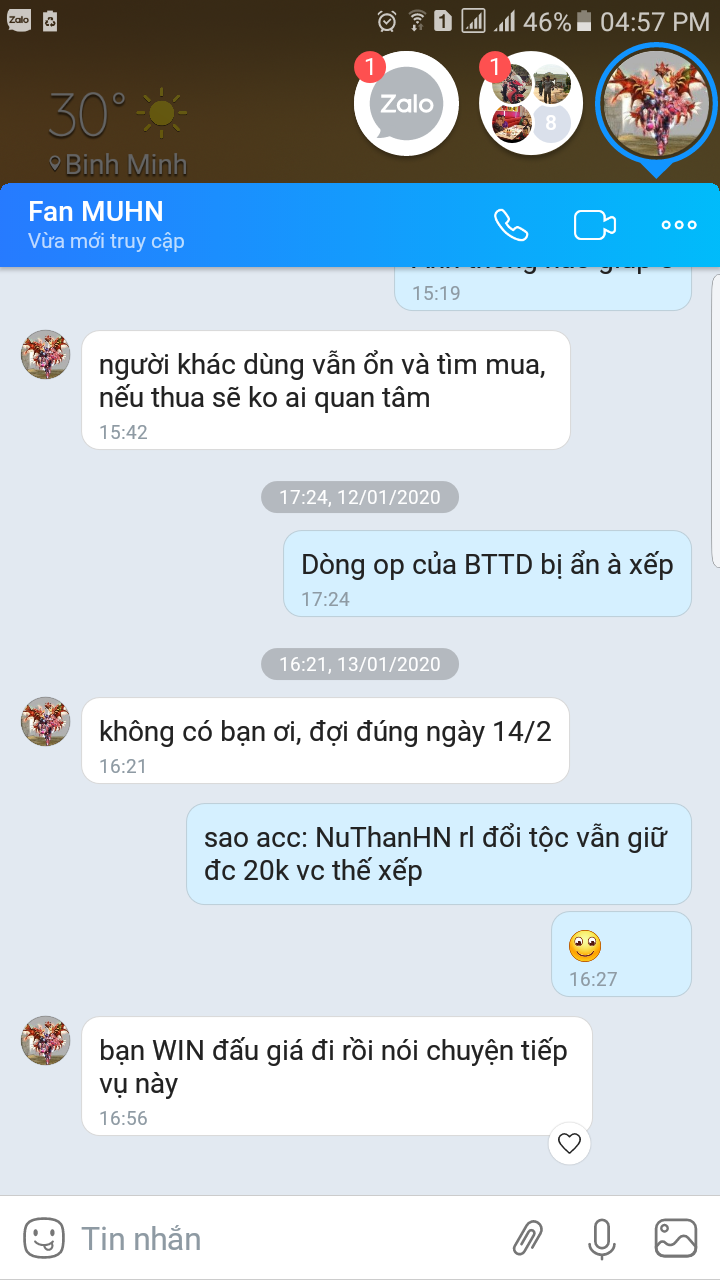Open the group chat bubble showing 8 unread
Screen dimensions: 720x1280
pyautogui.click(x=531, y=102)
